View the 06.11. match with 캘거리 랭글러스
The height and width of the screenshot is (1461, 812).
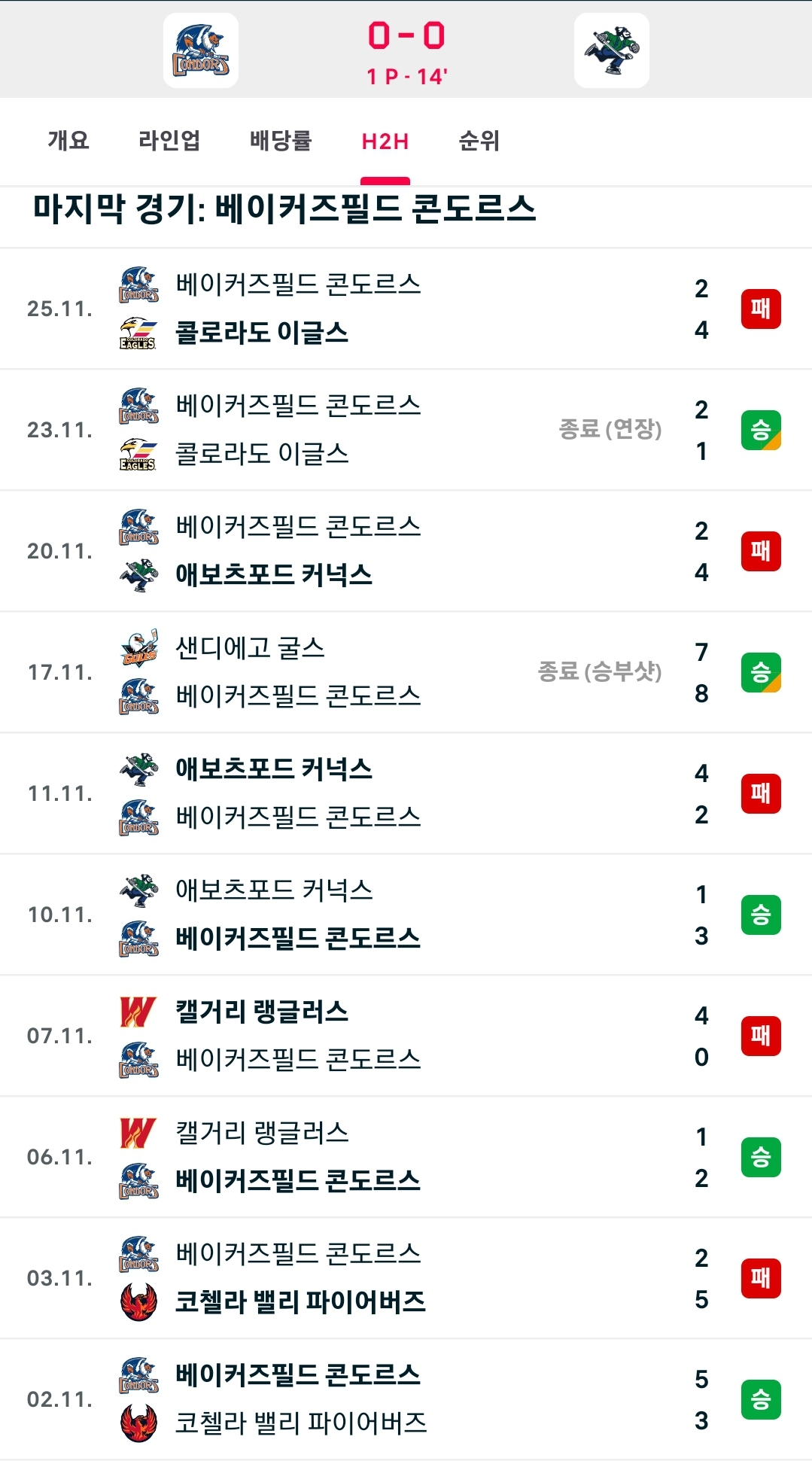point(406,1157)
